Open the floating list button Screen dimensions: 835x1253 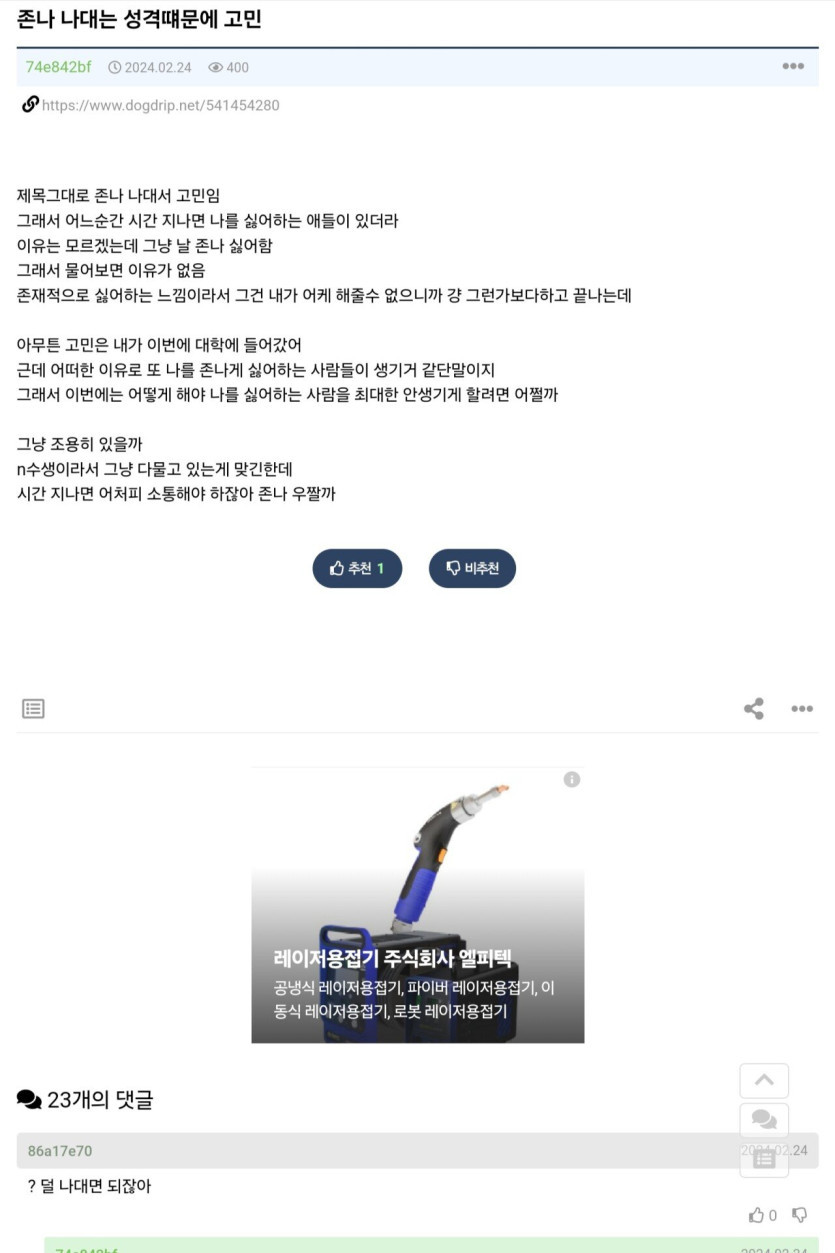(764, 1159)
